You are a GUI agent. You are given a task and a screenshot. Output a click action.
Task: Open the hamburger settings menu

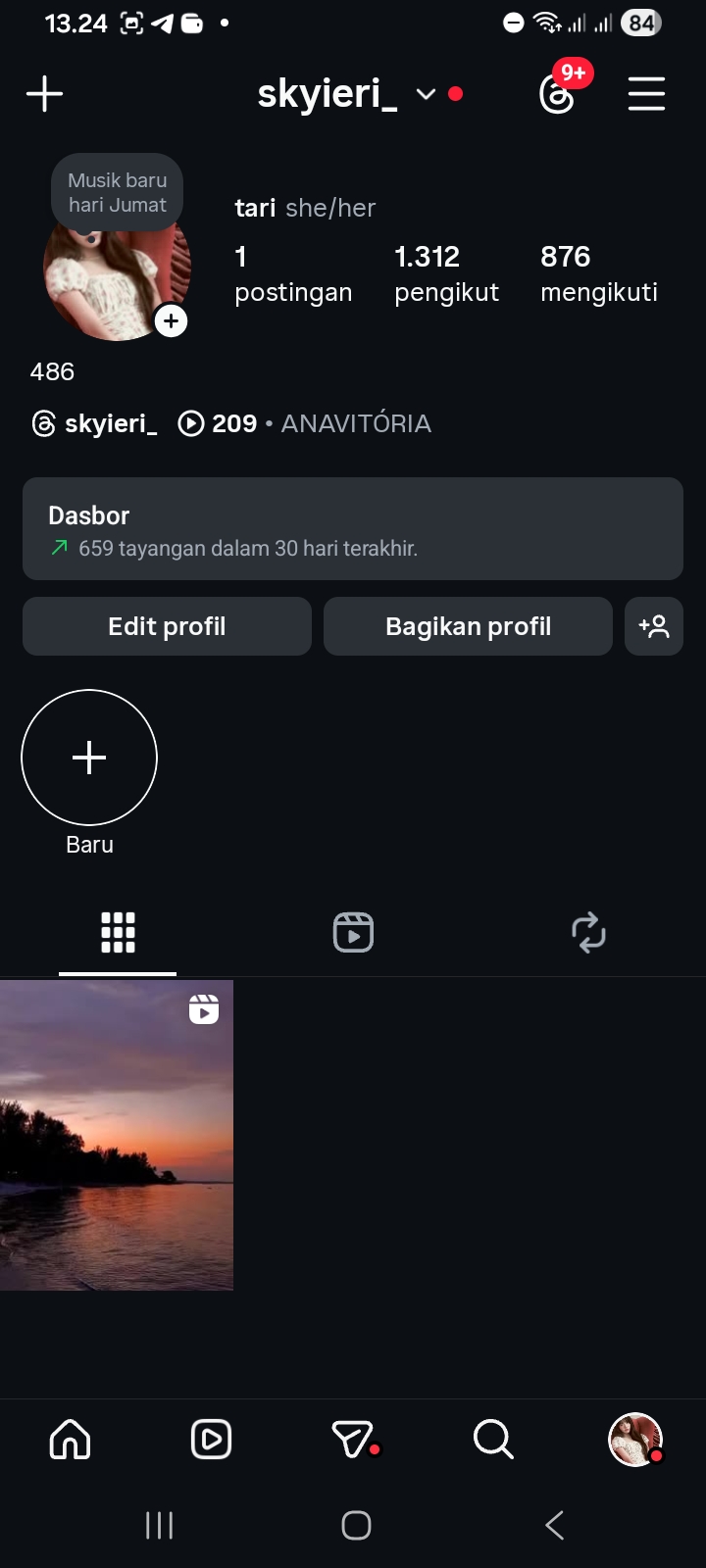[646, 94]
